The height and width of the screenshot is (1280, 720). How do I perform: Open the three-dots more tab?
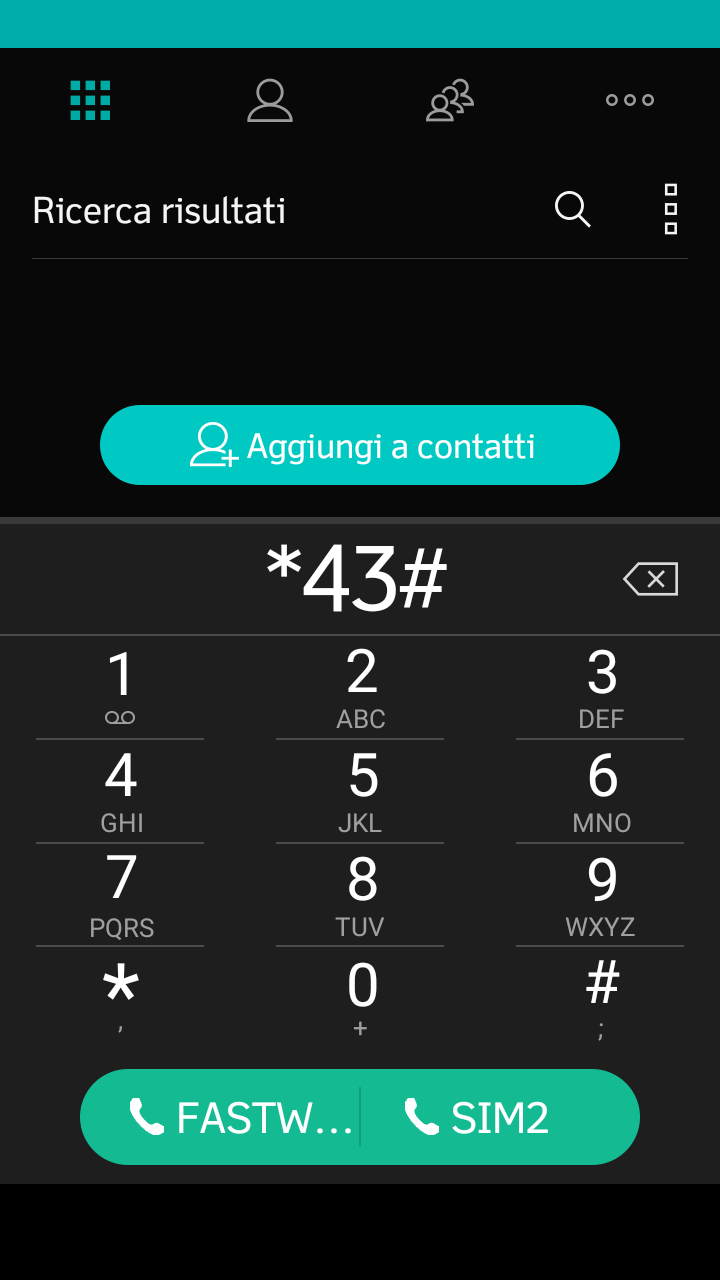coord(630,100)
